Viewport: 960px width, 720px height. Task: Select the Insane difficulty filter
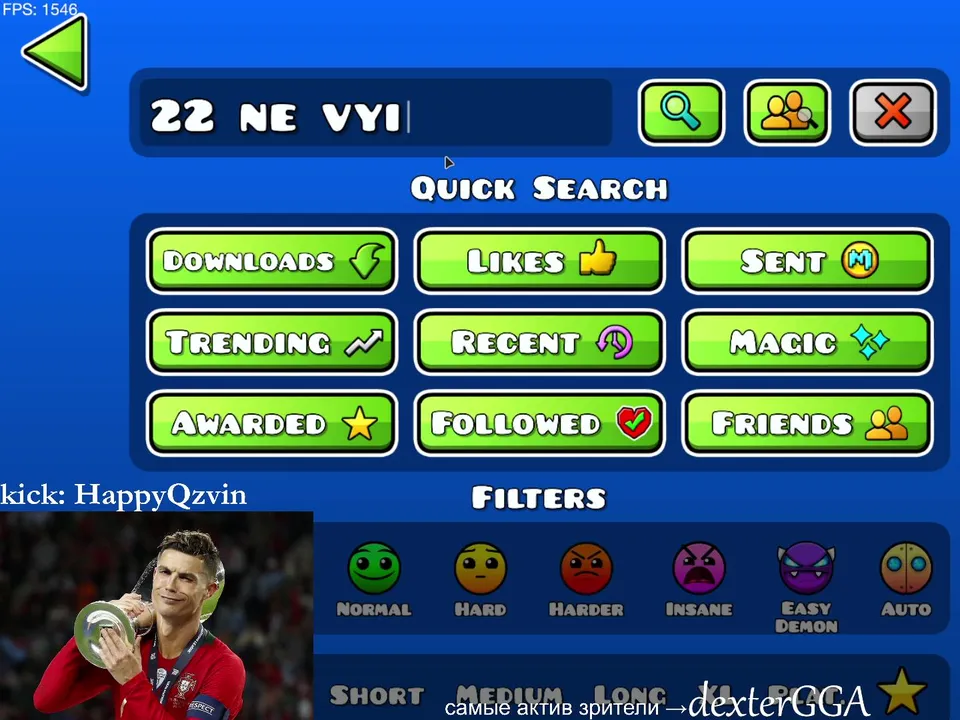tap(699, 571)
